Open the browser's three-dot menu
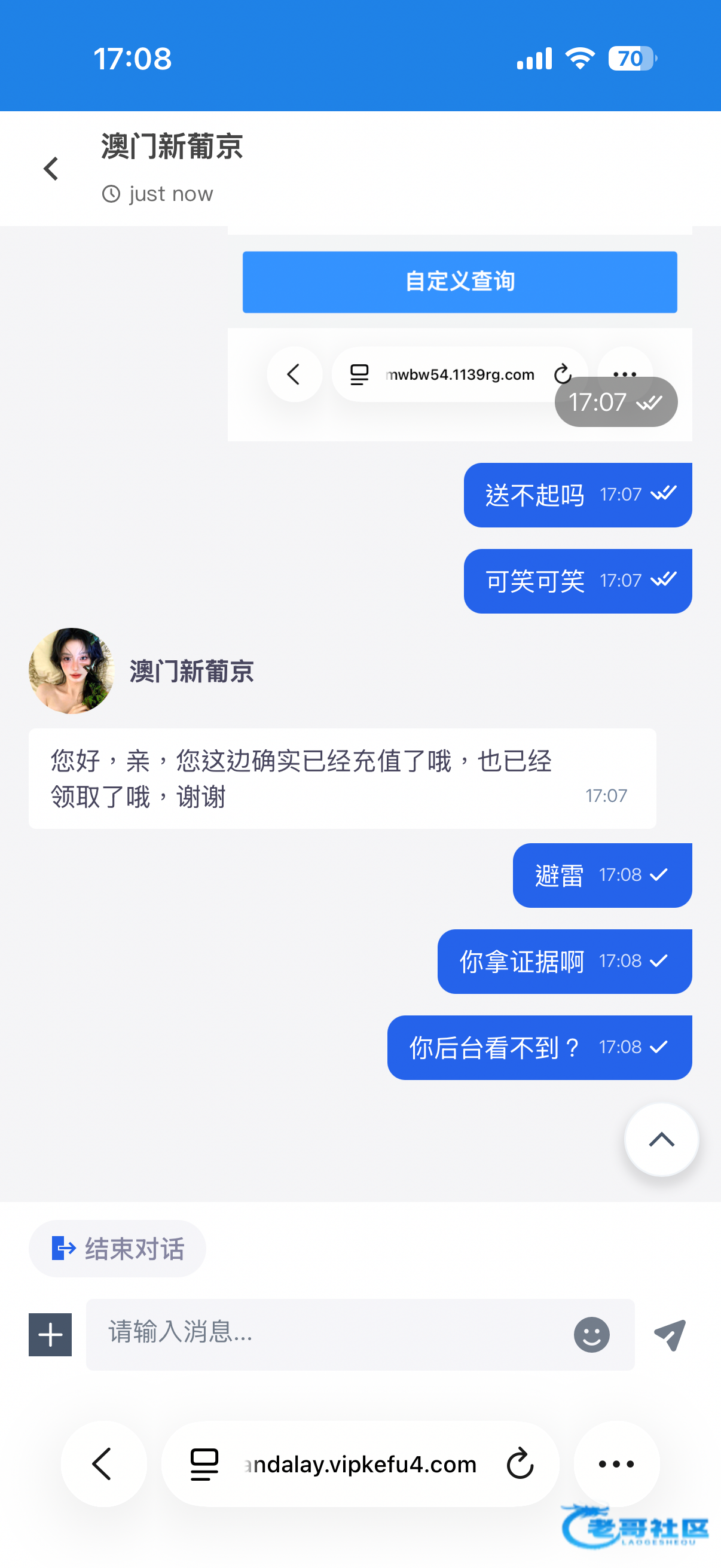This screenshot has height=1568, width=721. (x=616, y=1464)
